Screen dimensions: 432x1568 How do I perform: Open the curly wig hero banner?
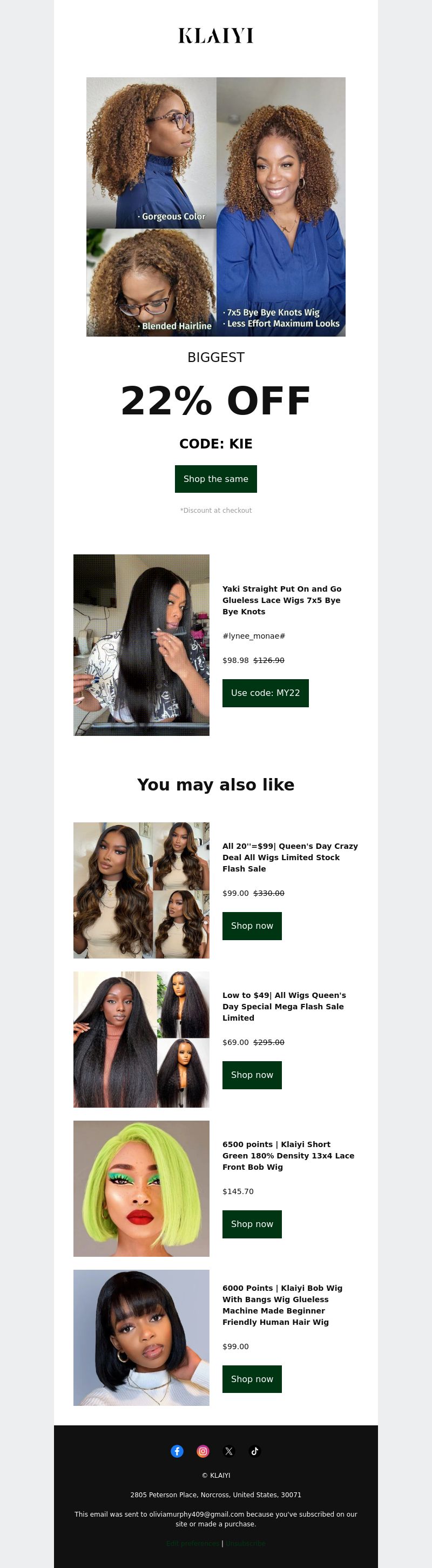point(215,206)
